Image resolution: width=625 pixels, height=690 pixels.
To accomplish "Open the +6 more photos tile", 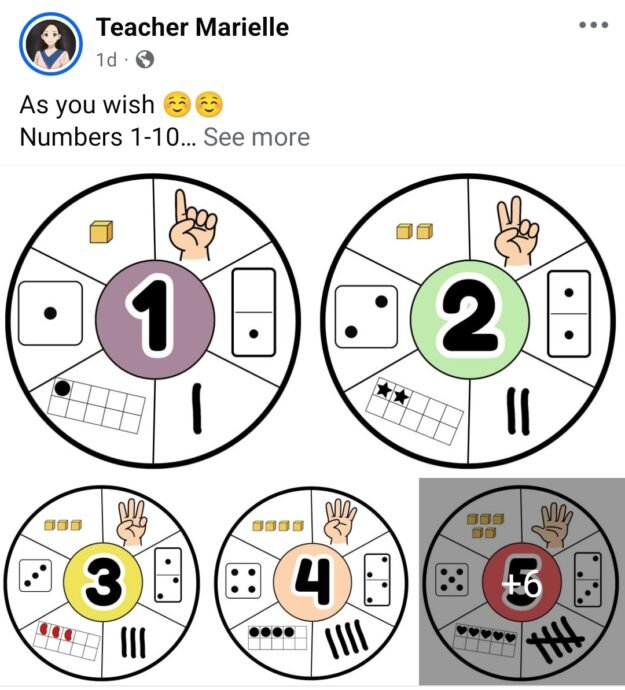I will click(x=521, y=582).
